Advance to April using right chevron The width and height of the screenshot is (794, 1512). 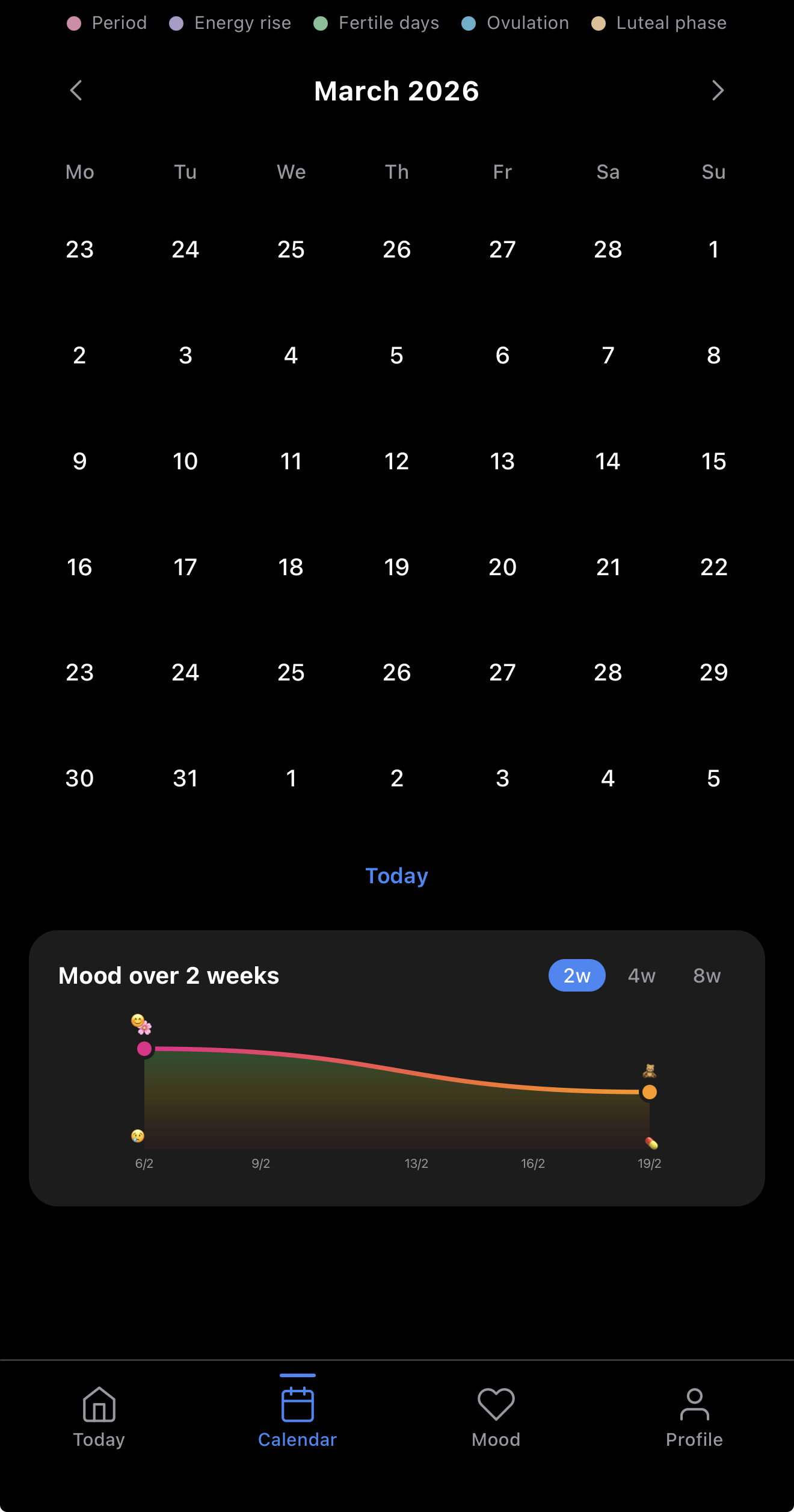point(718,90)
